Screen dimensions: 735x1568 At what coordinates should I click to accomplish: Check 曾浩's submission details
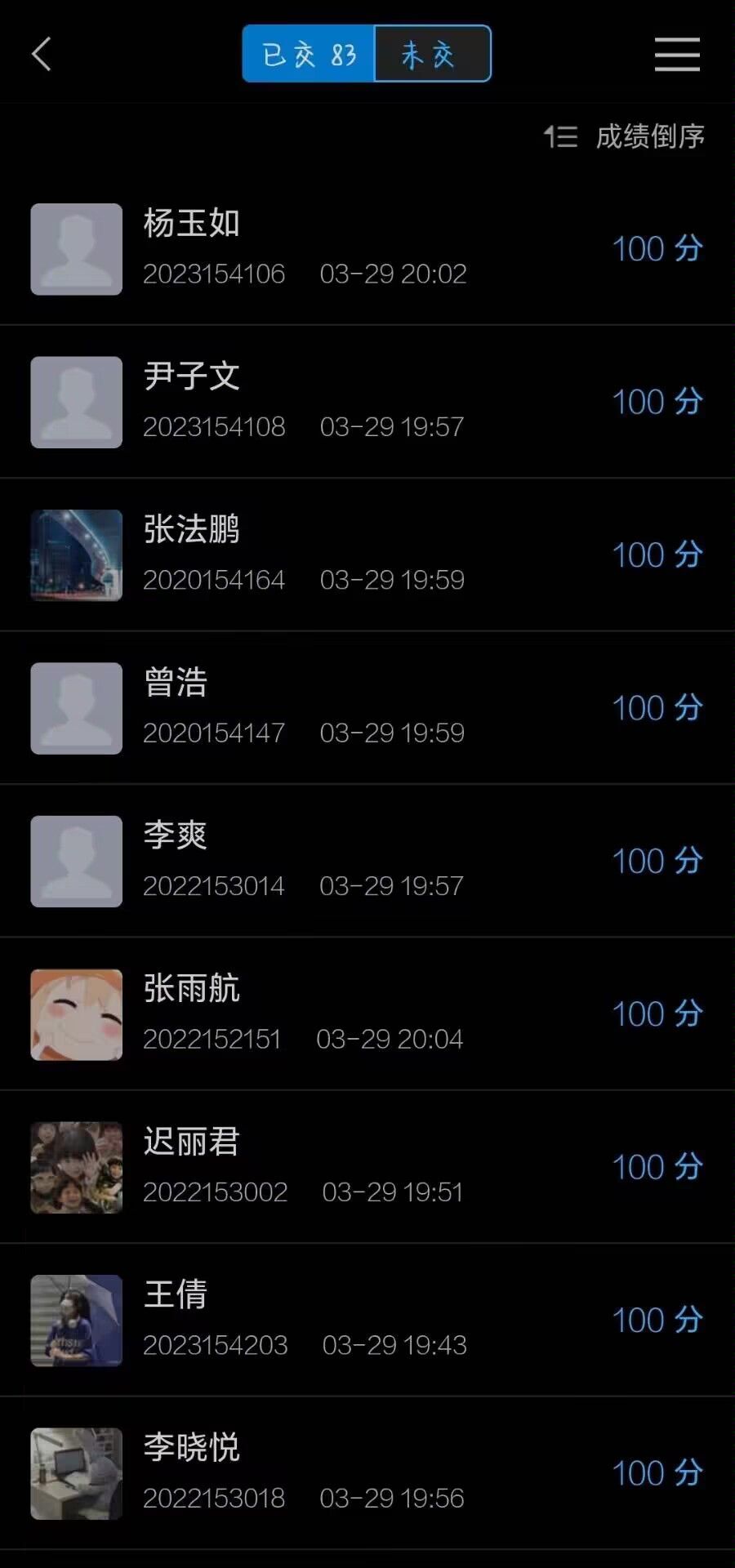coord(367,707)
